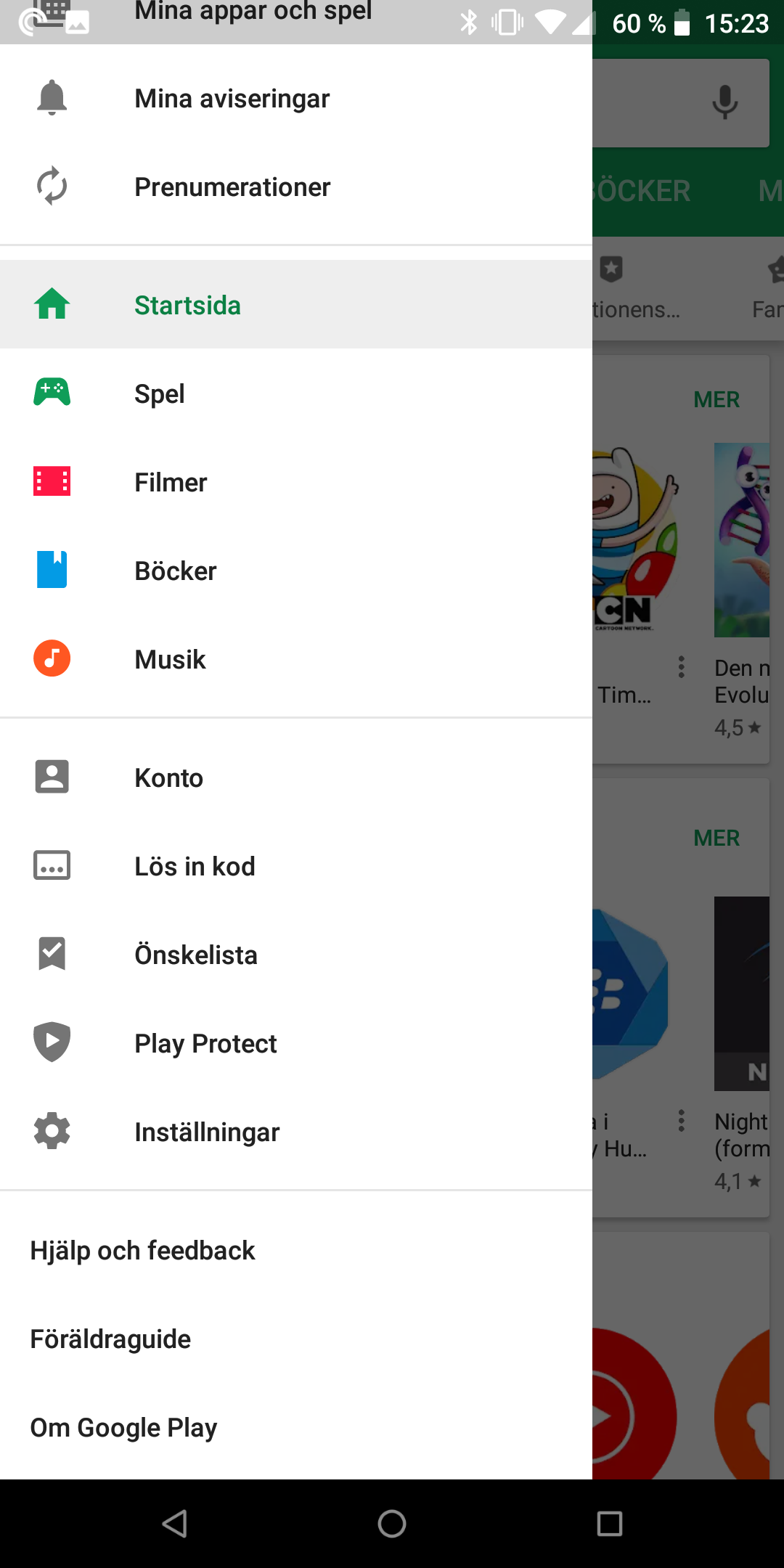
Task: Open the Spel section
Action: (x=160, y=394)
